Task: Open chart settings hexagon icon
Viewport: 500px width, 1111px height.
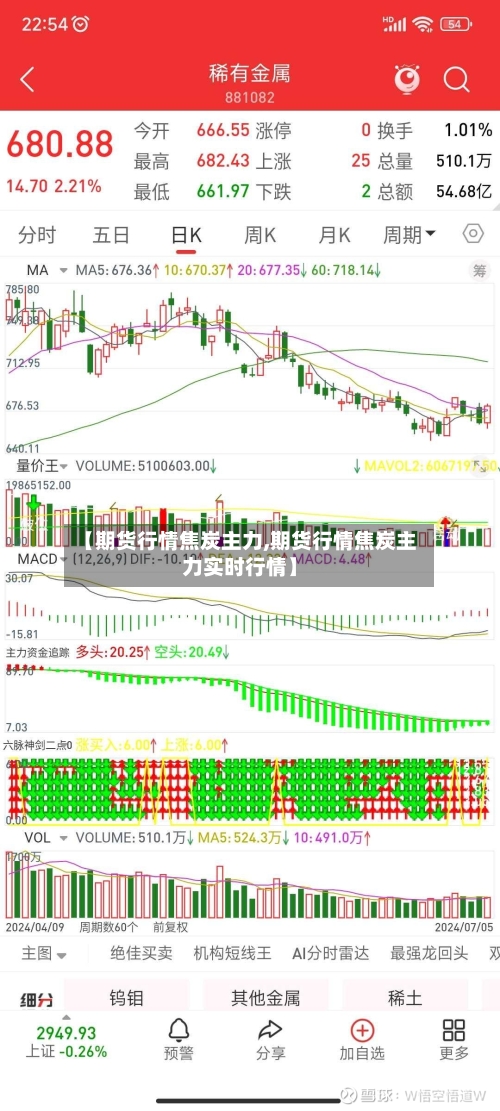Action: coord(473,233)
